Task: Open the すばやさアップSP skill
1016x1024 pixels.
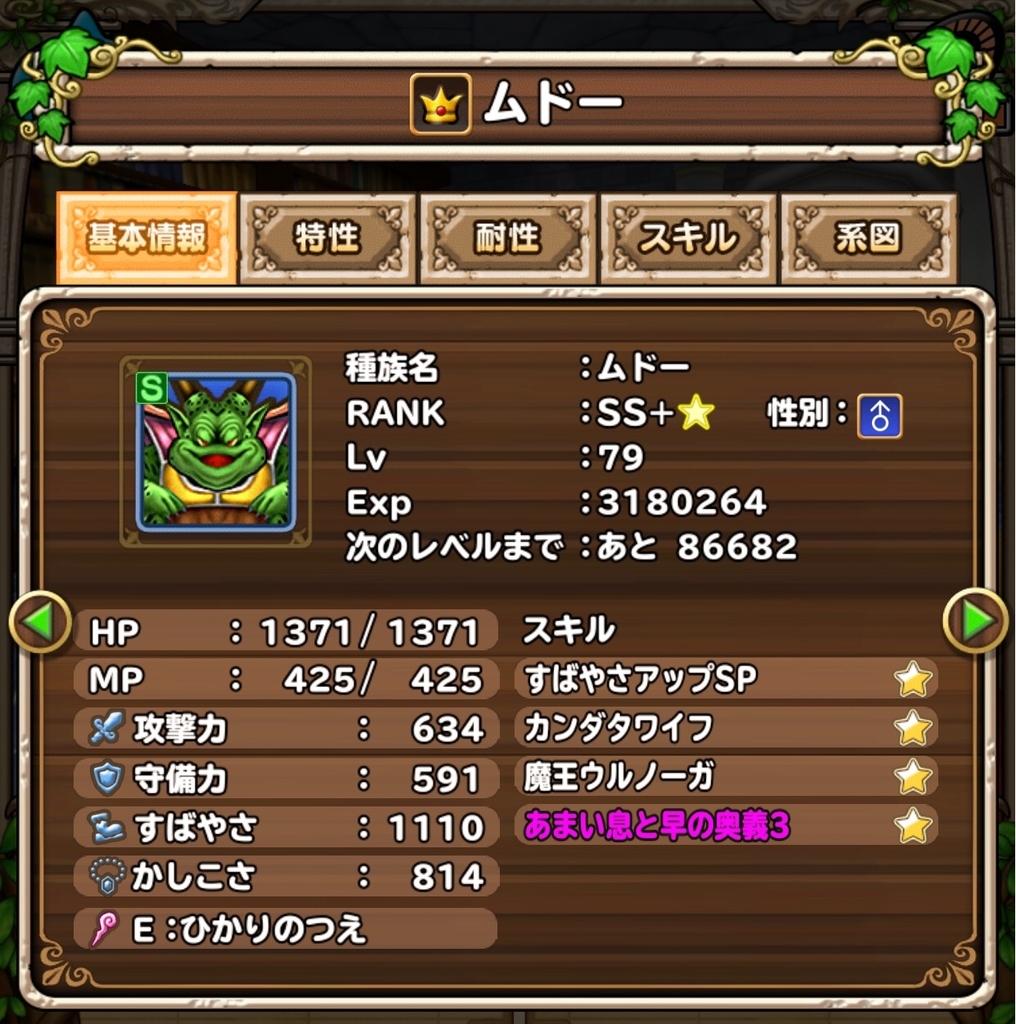Action: (726, 680)
